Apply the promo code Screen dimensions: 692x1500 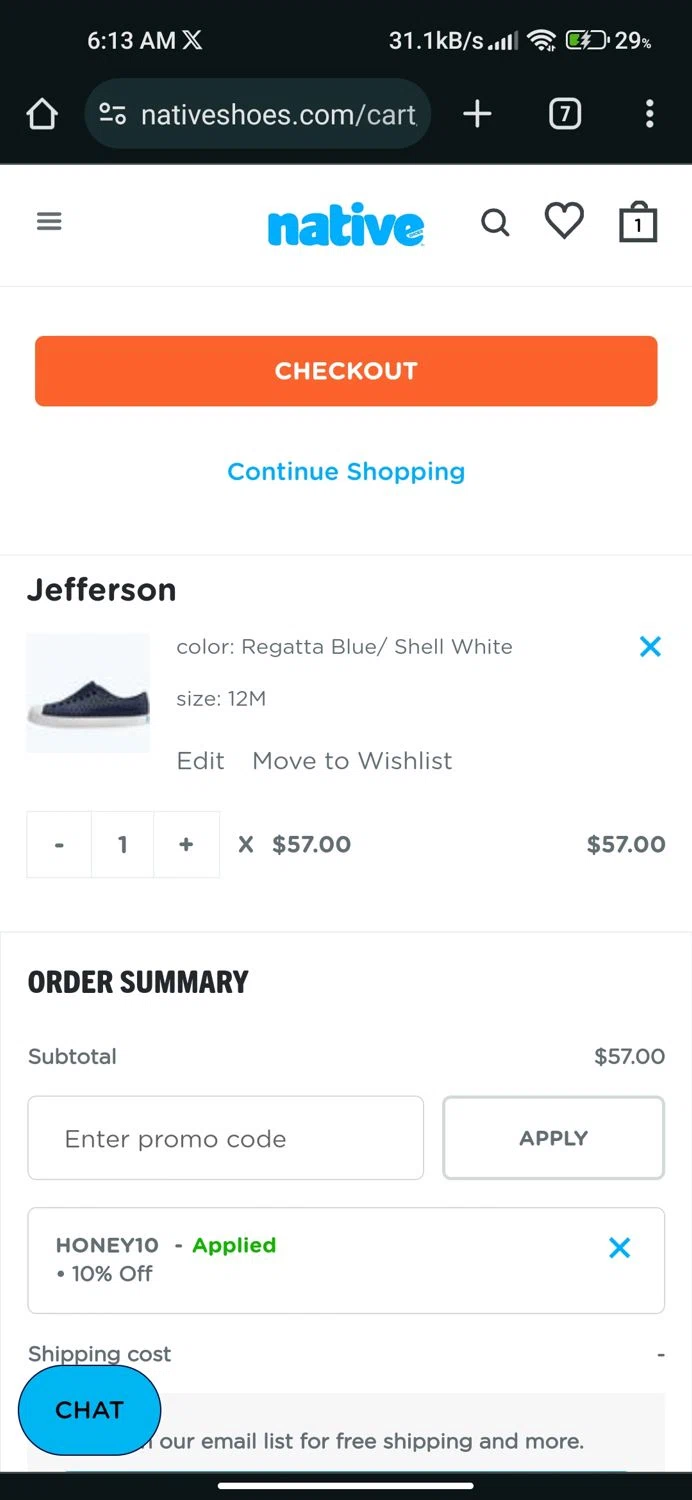point(553,1138)
